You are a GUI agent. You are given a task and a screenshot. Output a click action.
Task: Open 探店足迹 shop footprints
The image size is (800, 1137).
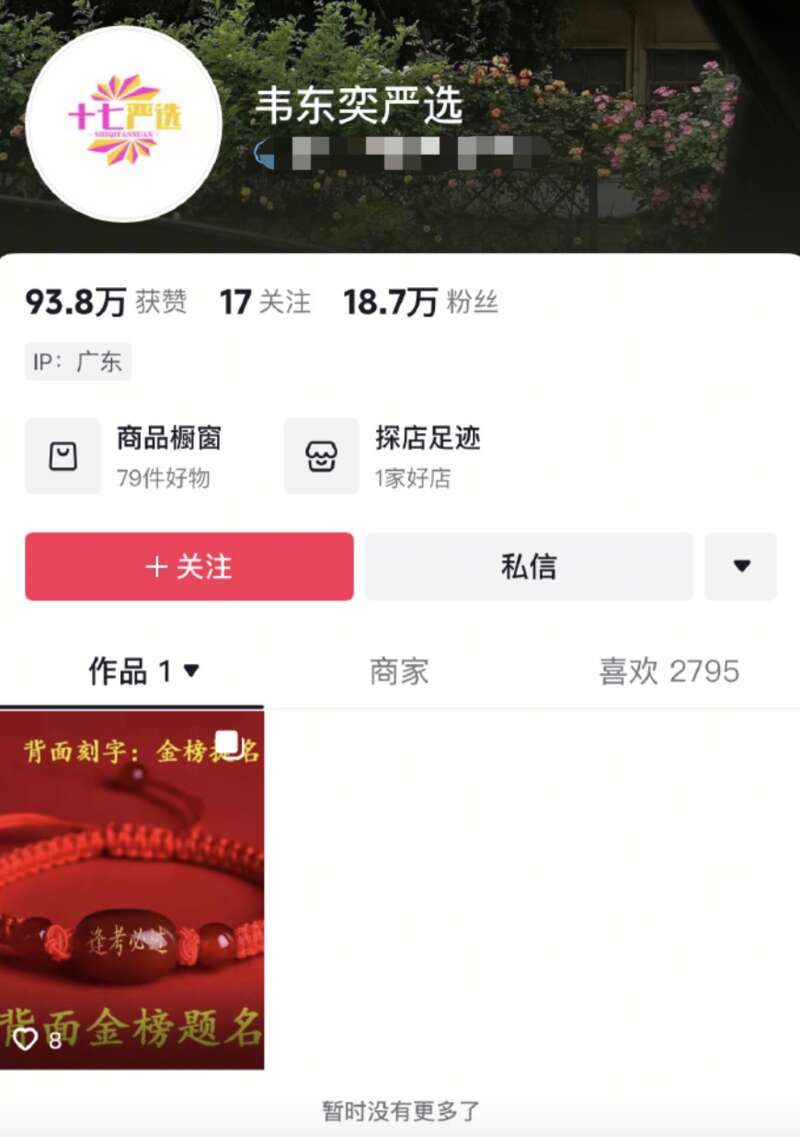coord(390,456)
